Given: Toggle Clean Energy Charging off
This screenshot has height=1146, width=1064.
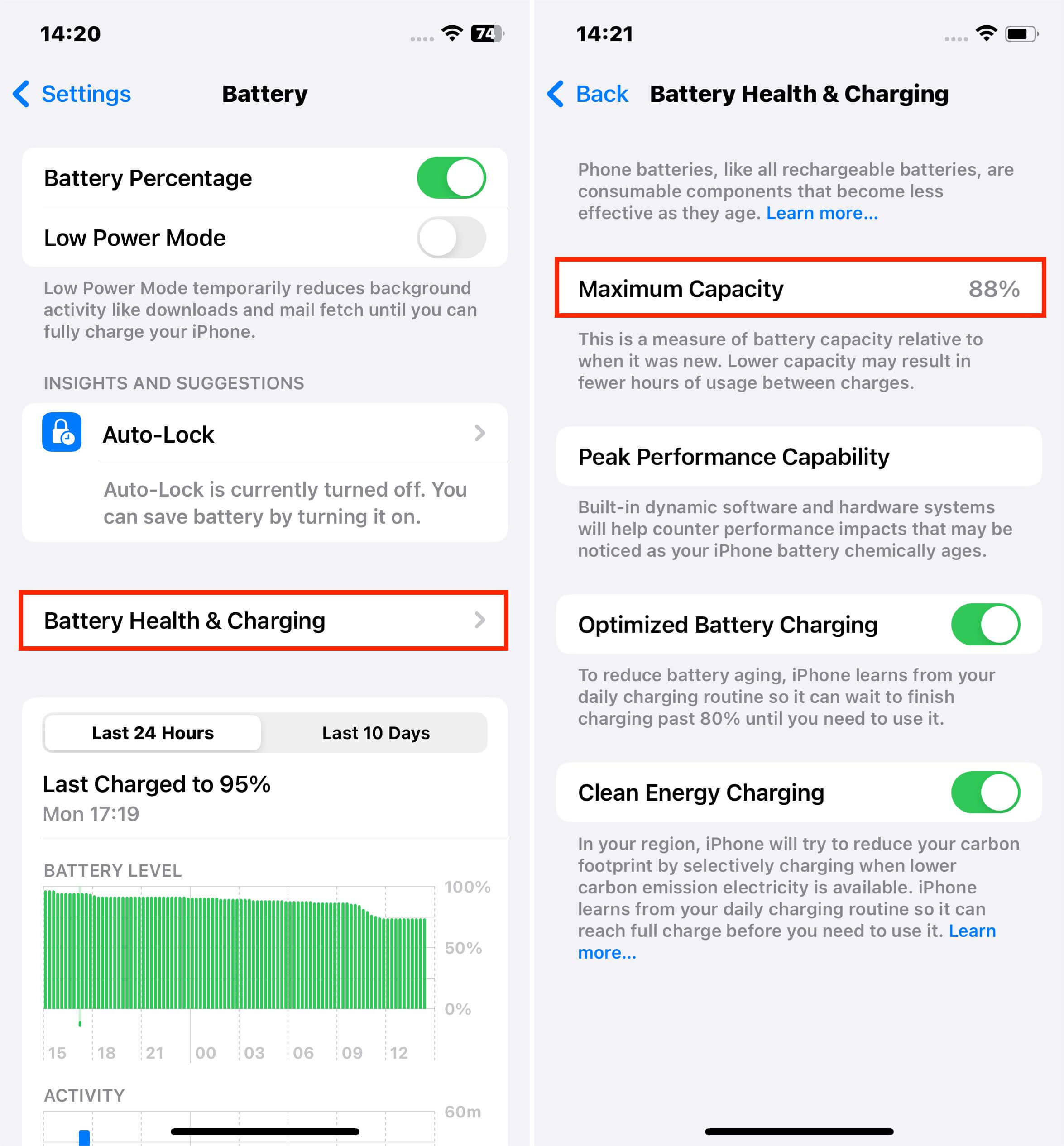Looking at the screenshot, I should 985,793.
